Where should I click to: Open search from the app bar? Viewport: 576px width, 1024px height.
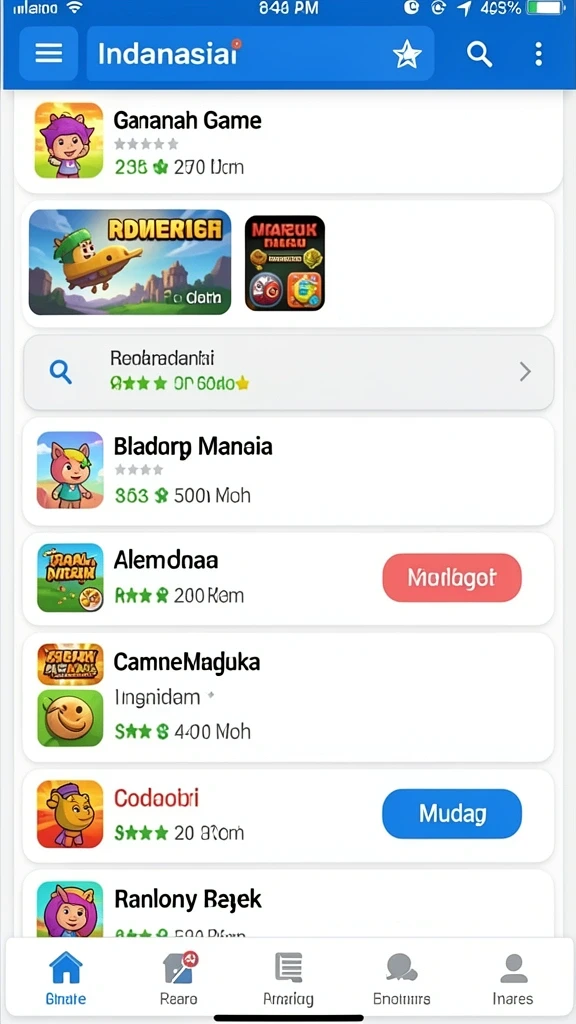click(479, 54)
